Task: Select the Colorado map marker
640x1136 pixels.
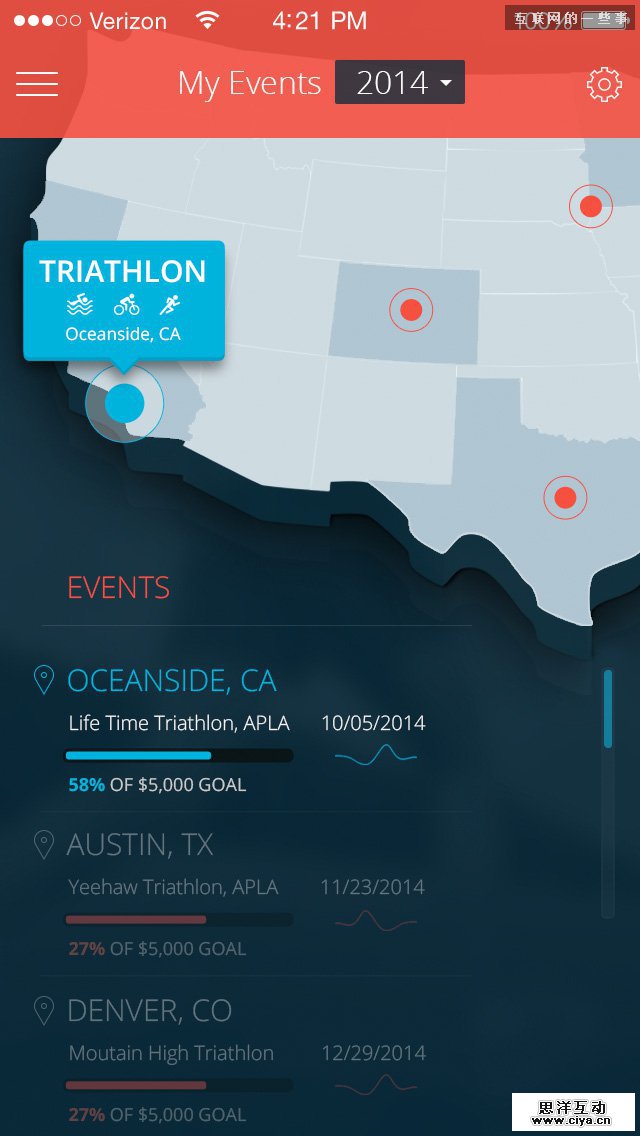Action: [410, 310]
